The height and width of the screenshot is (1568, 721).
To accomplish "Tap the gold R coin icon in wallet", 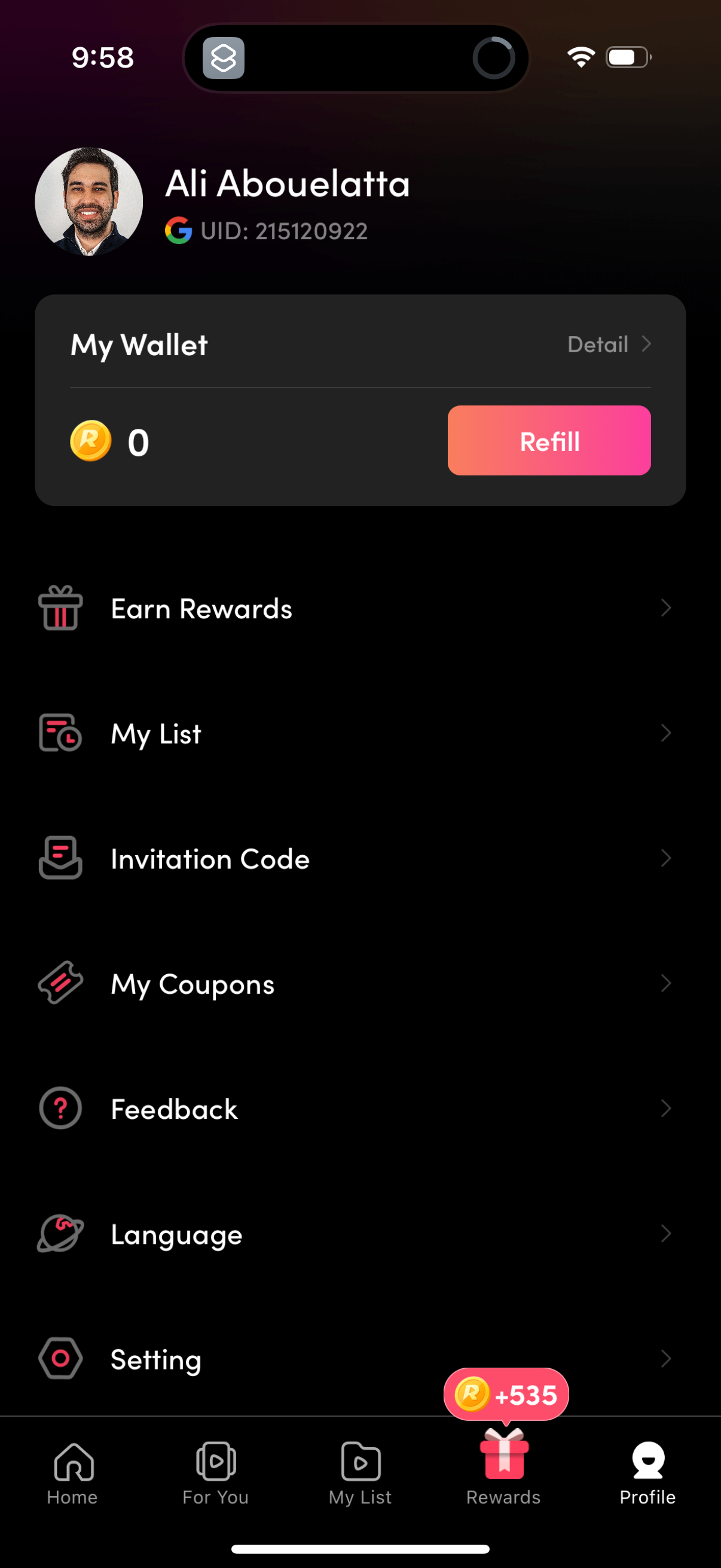I will 90,441.
